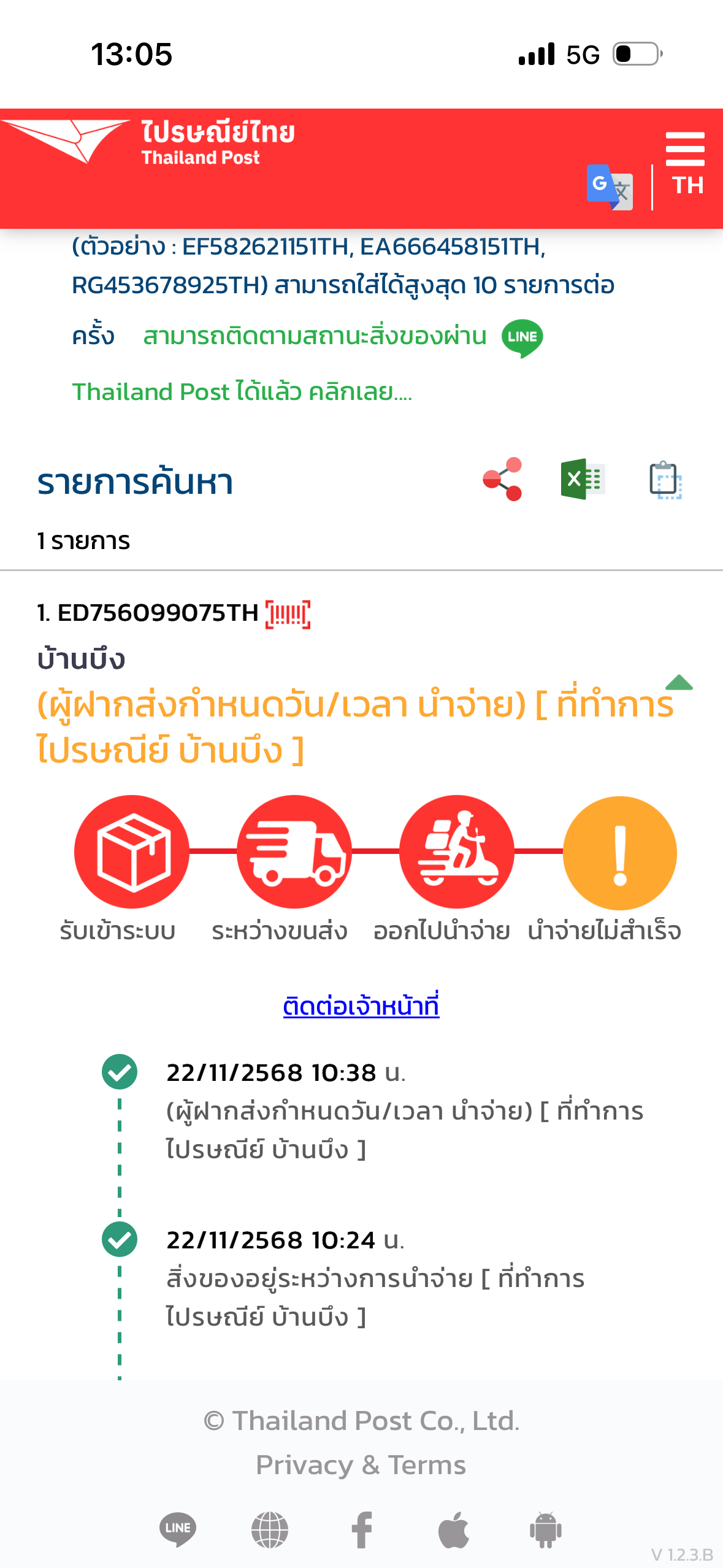Switch language using the TH button

pos(687,185)
